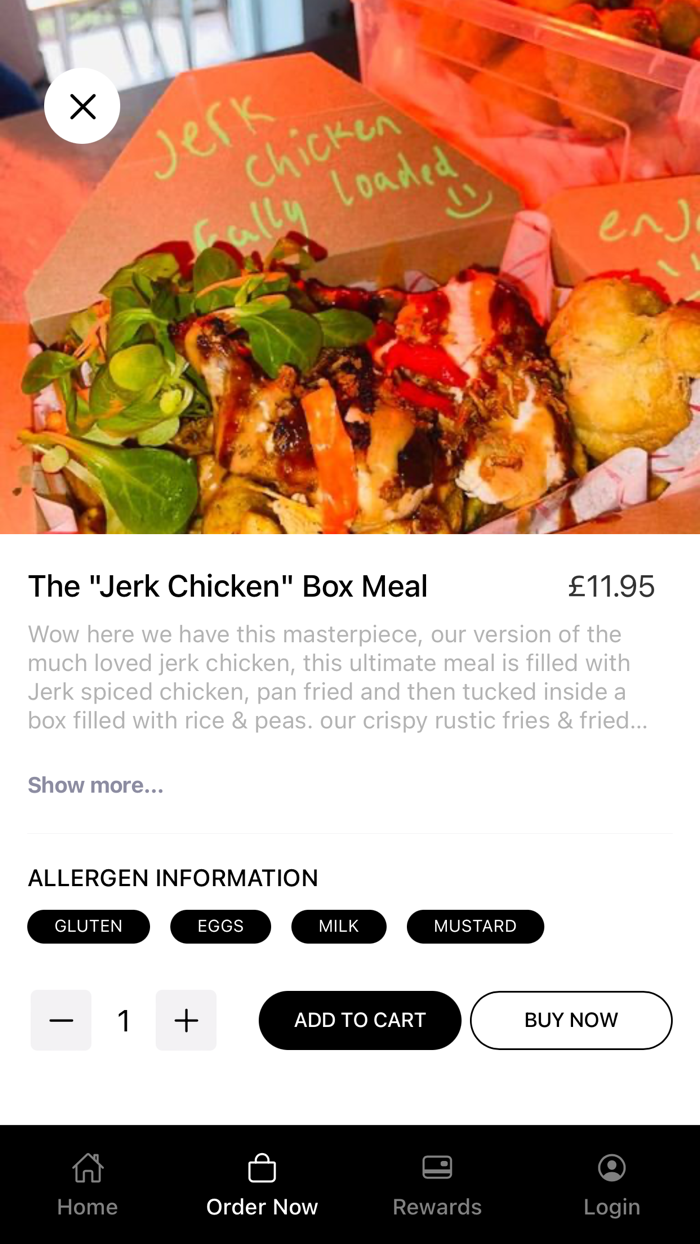Image resolution: width=700 pixels, height=1244 pixels.
Task: Open the Login tab
Action: [612, 1185]
